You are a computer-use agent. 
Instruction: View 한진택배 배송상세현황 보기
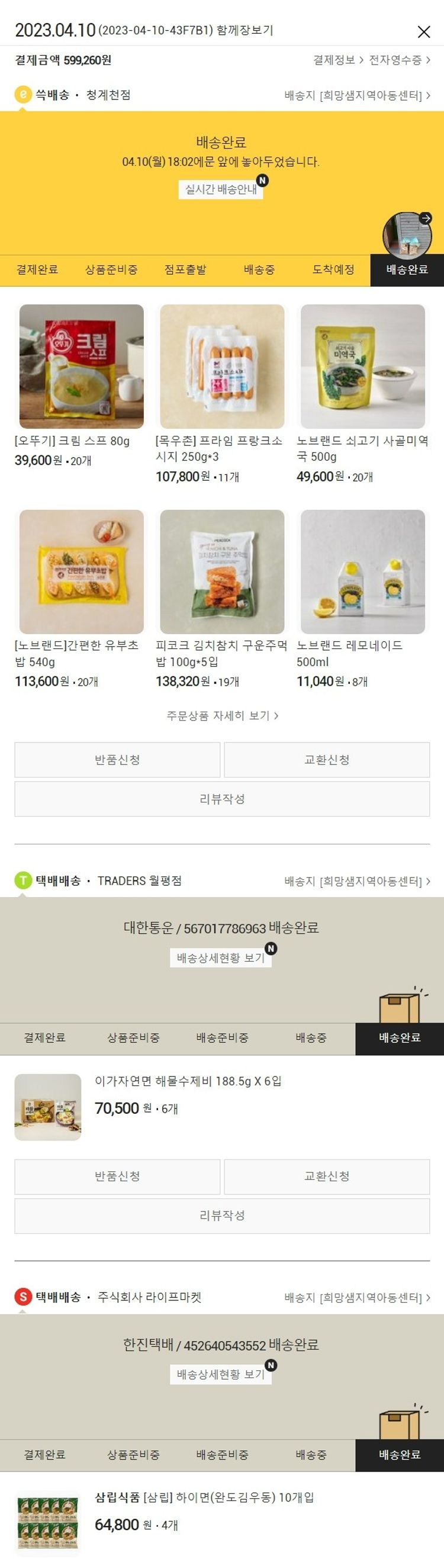221,1374
